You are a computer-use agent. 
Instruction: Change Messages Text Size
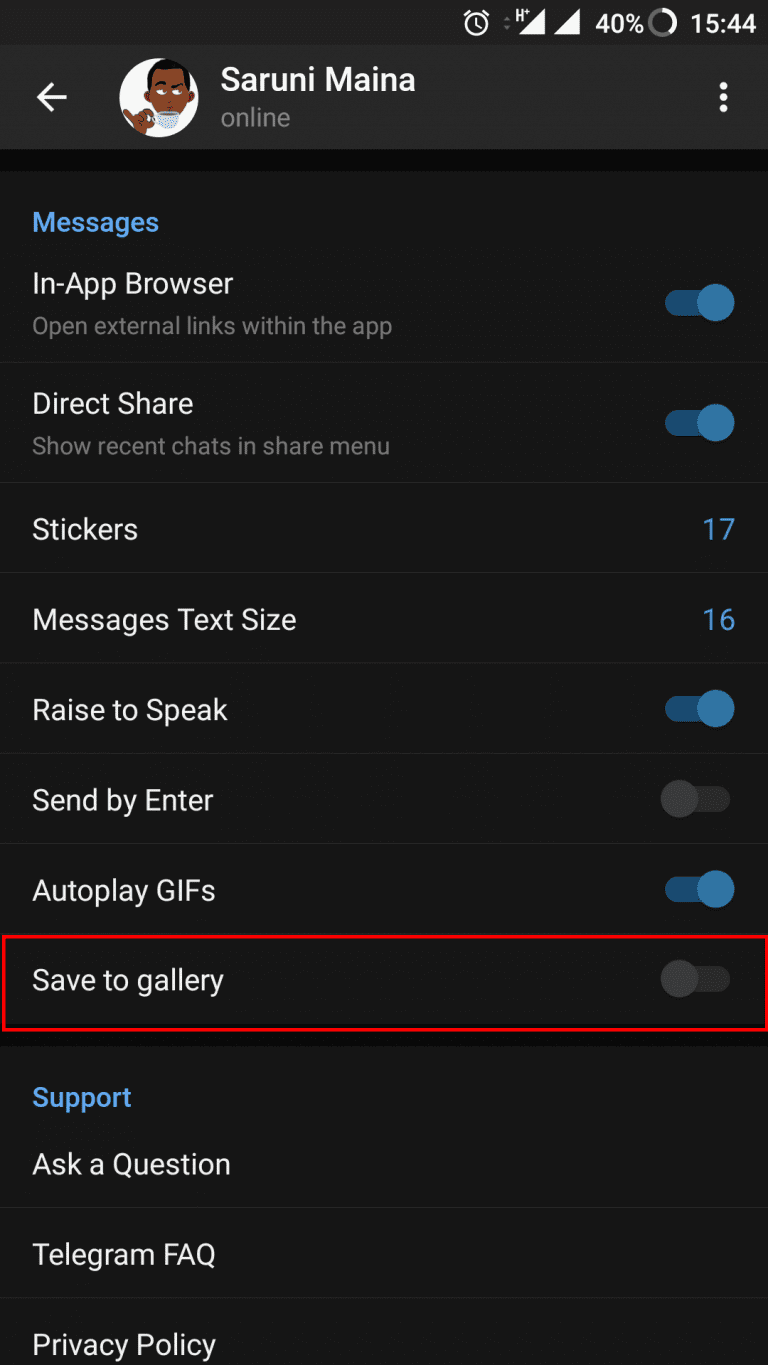pos(384,619)
